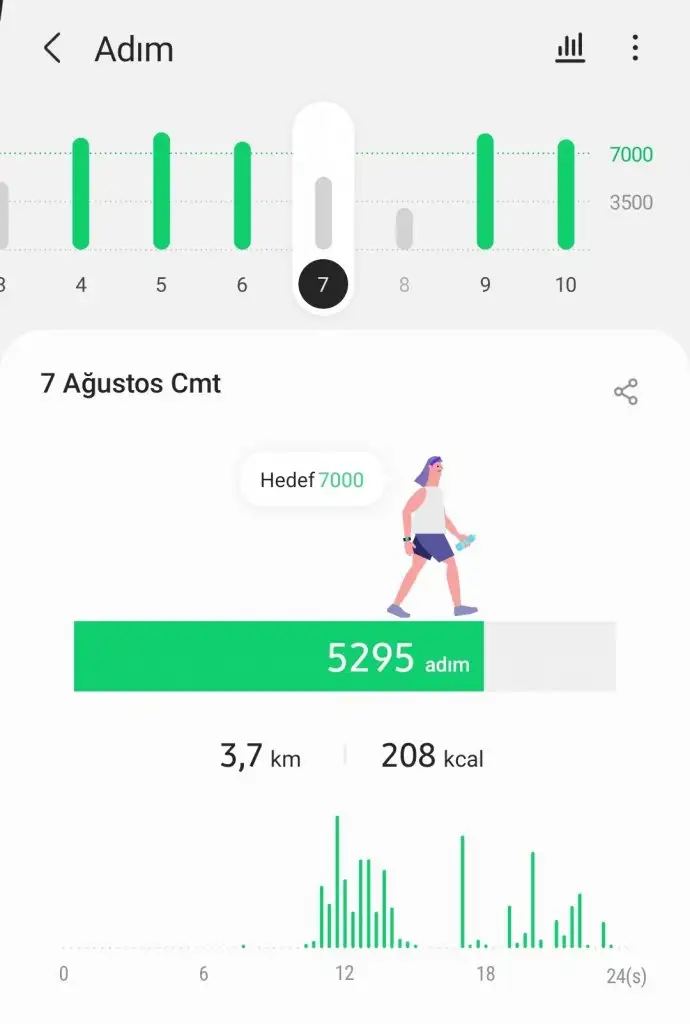Open the step trends chart icon

[570, 48]
